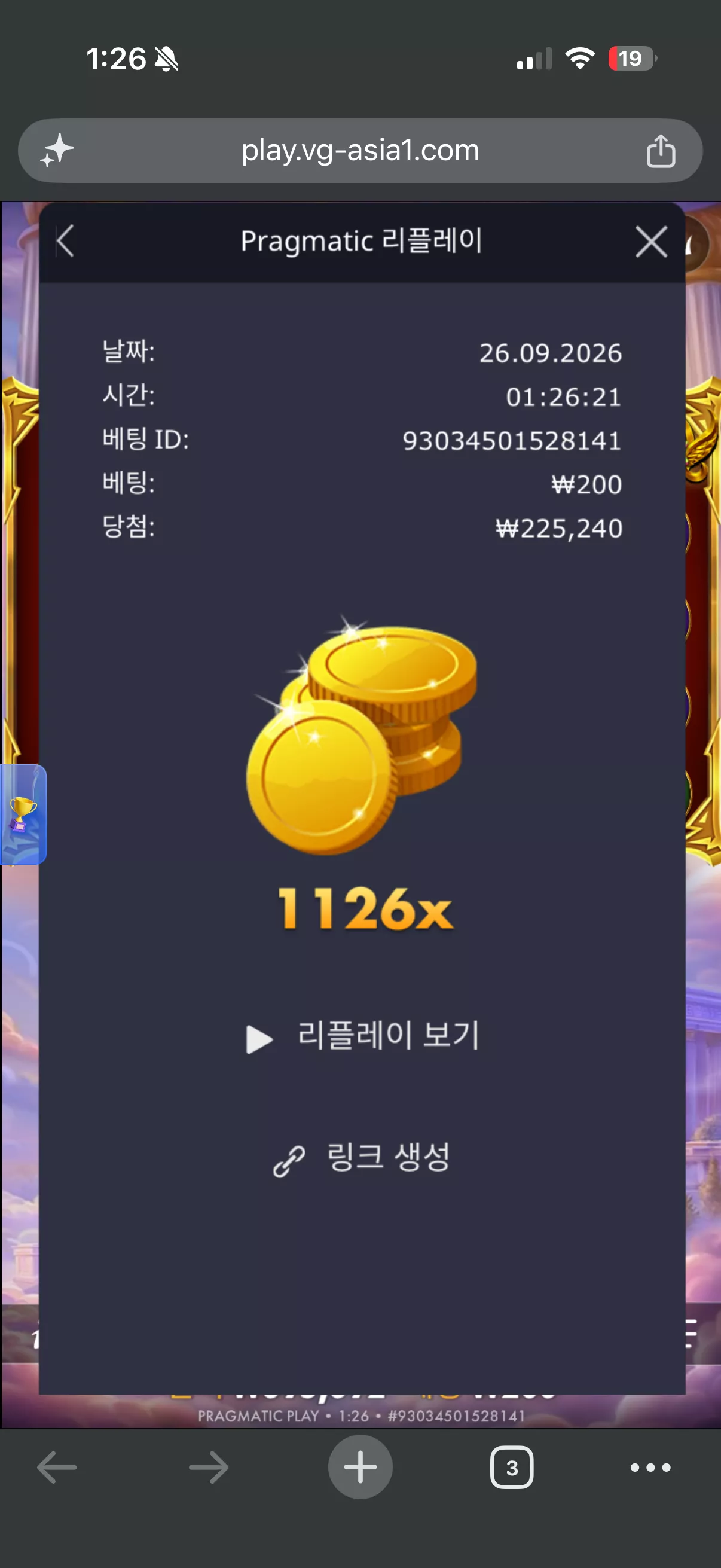This screenshot has height=1568, width=721.
Task: View the three open tabs
Action: coord(512,1468)
